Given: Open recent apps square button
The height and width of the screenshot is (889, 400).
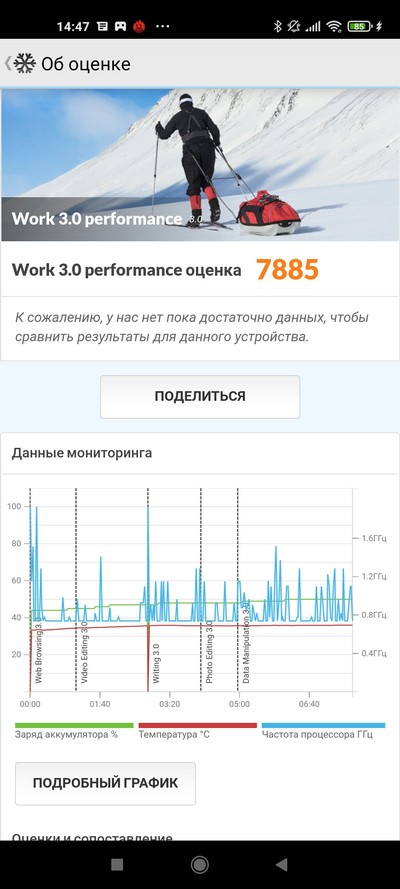Looking at the screenshot, I should tap(117, 864).
